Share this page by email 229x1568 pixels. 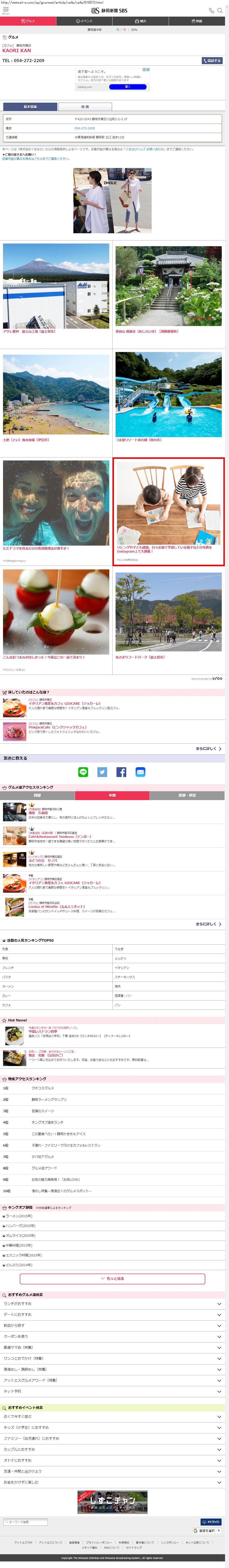140,772
